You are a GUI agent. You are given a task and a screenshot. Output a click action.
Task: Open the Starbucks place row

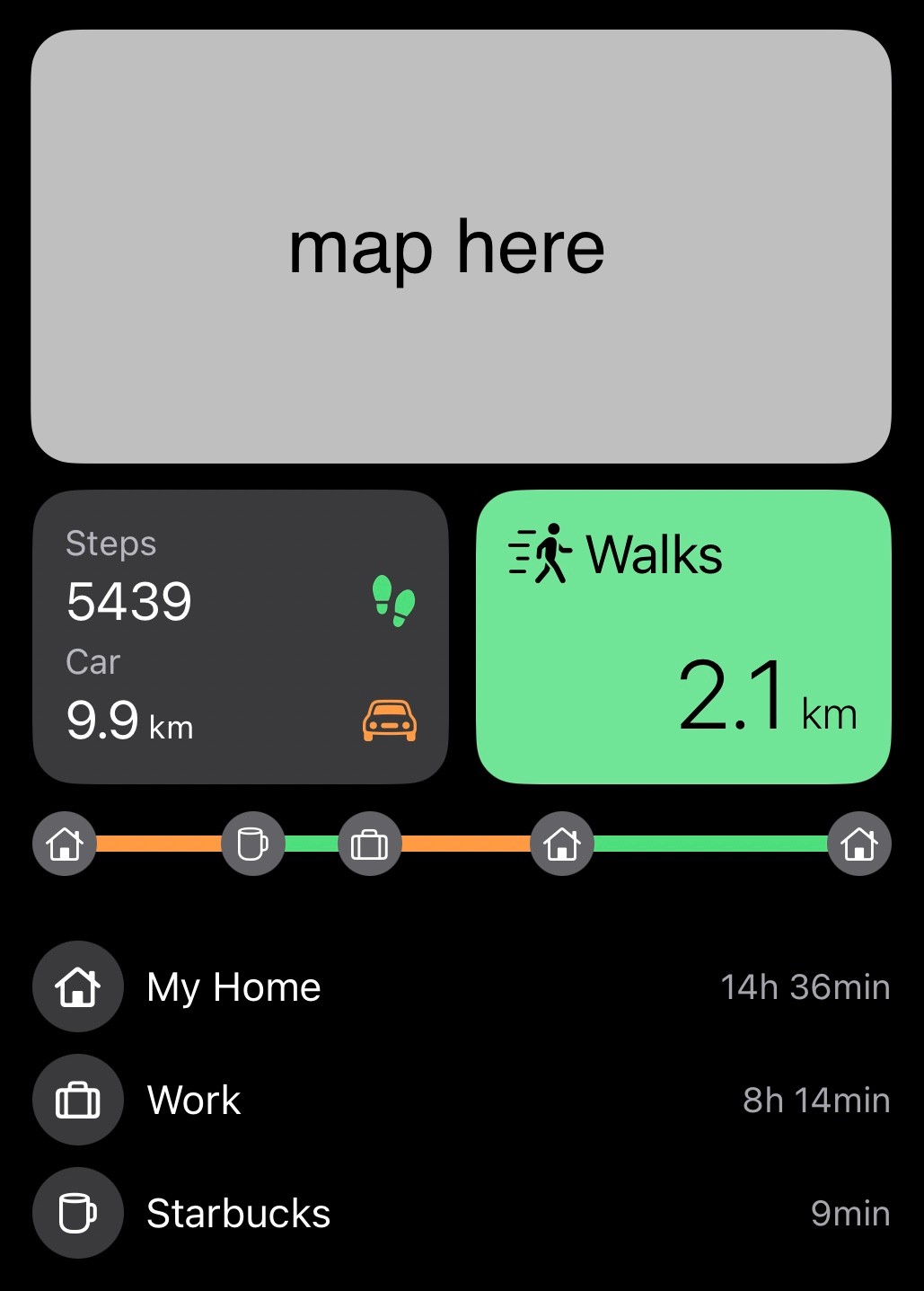click(462, 1213)
